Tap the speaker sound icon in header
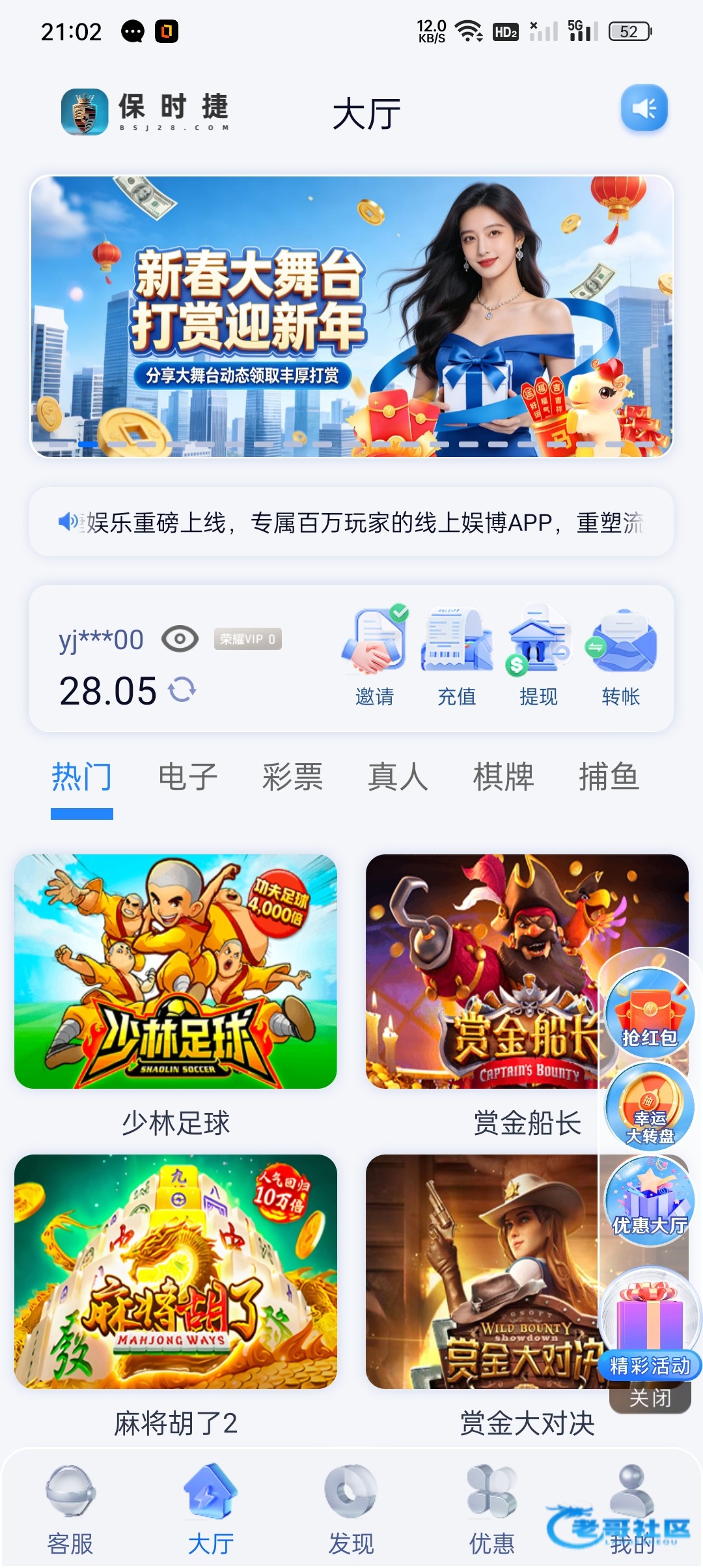The height and width of the screenshot is (1568, 703). [x=644, y=108]
